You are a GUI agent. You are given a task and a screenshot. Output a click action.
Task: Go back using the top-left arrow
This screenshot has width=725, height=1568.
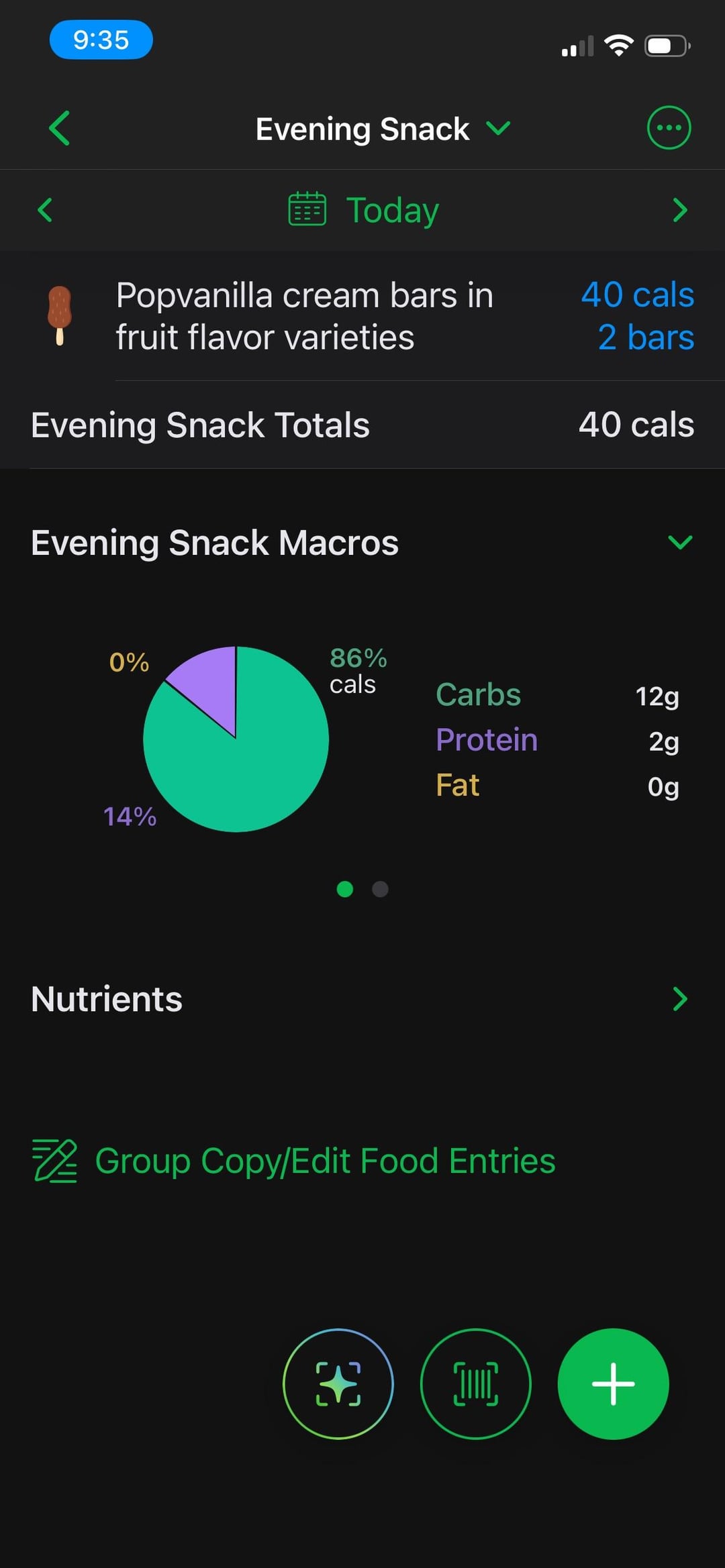[60, 128]
